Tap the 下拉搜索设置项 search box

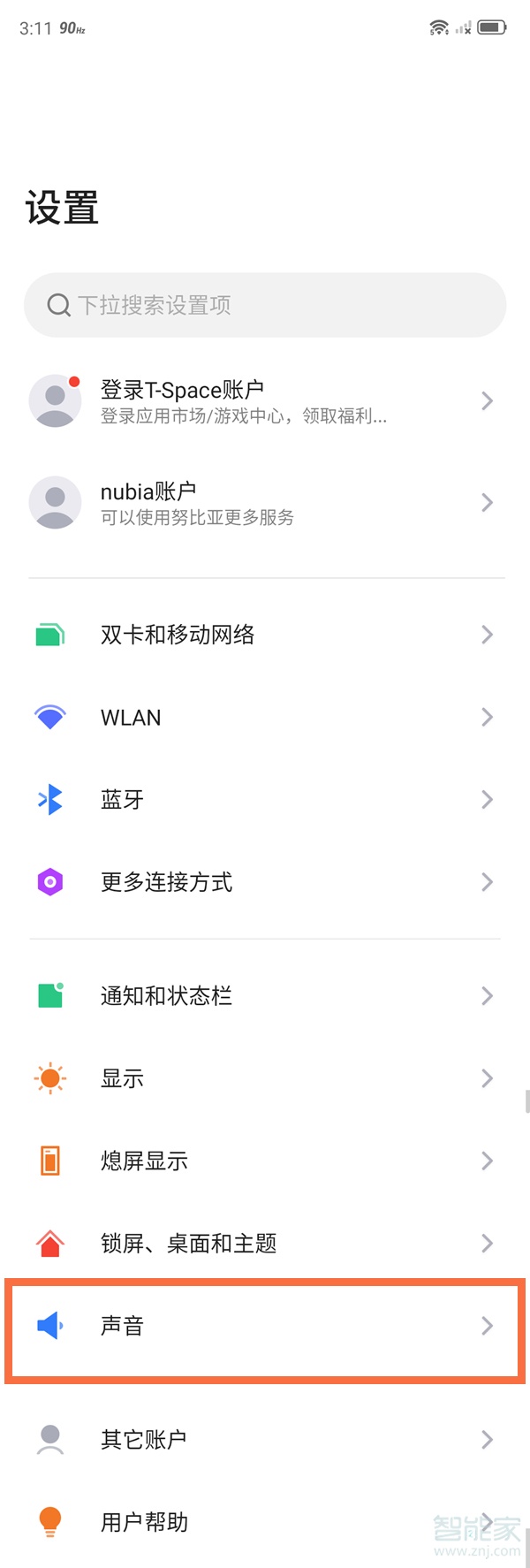point(265,305)
